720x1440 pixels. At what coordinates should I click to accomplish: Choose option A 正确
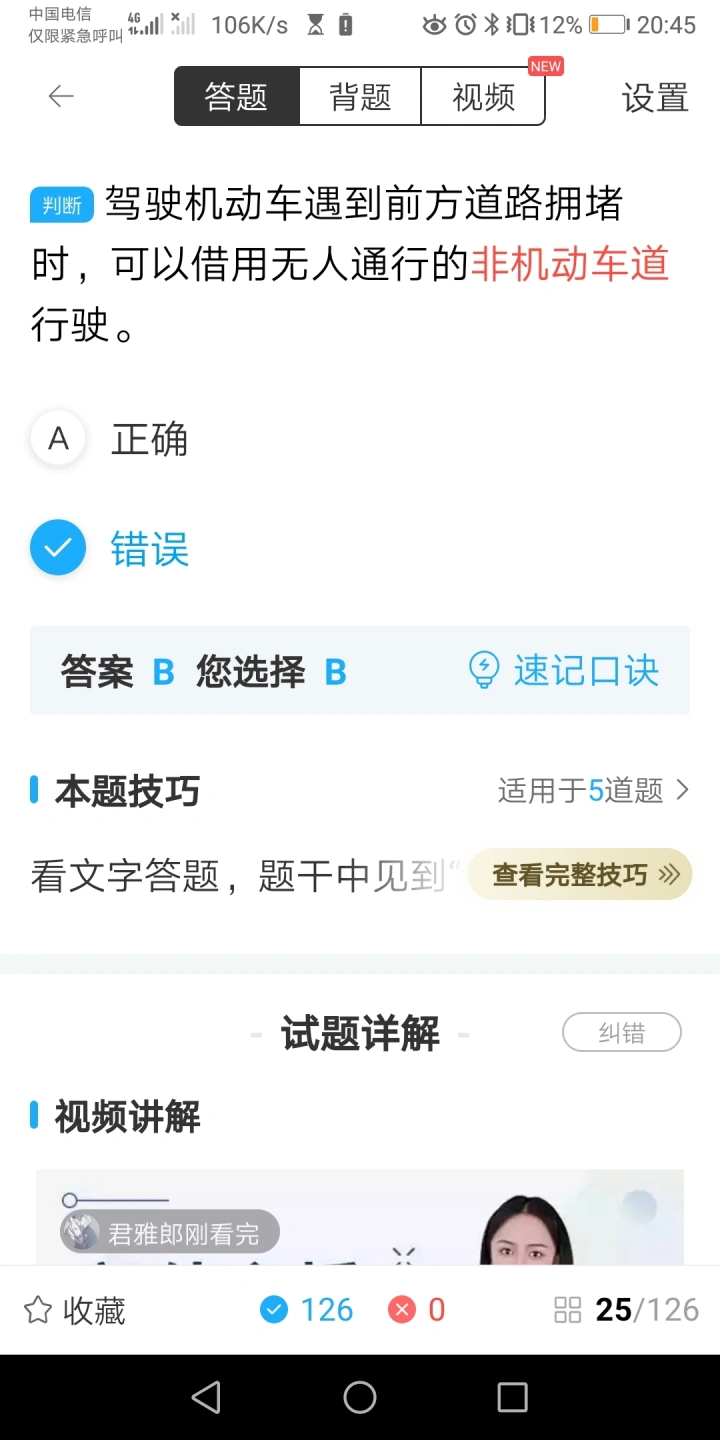[110, 439]
